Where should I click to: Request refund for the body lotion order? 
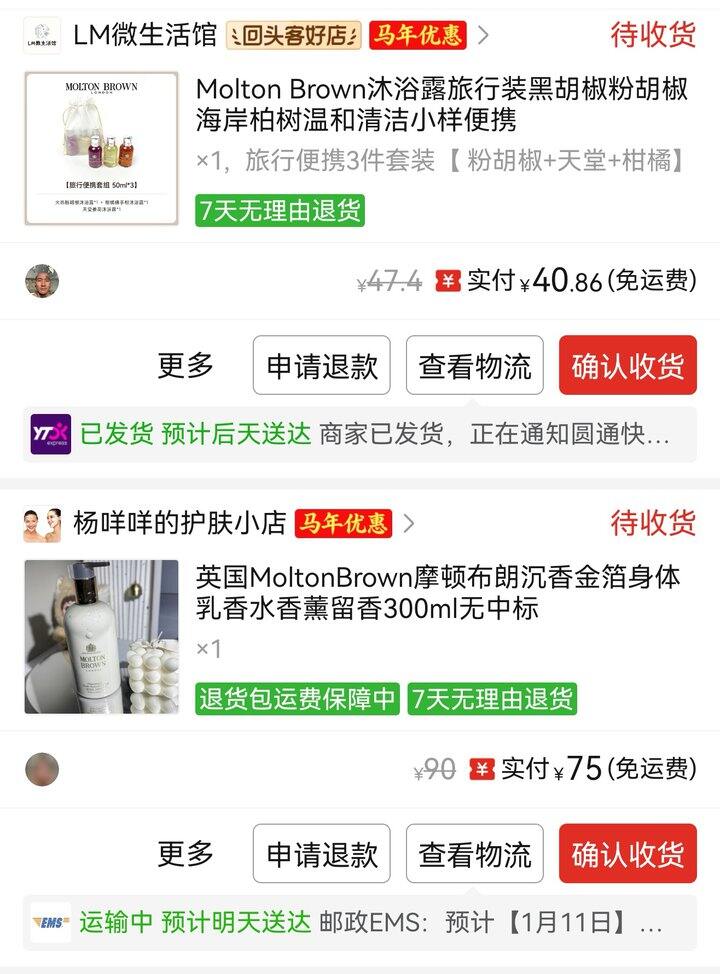322,854
